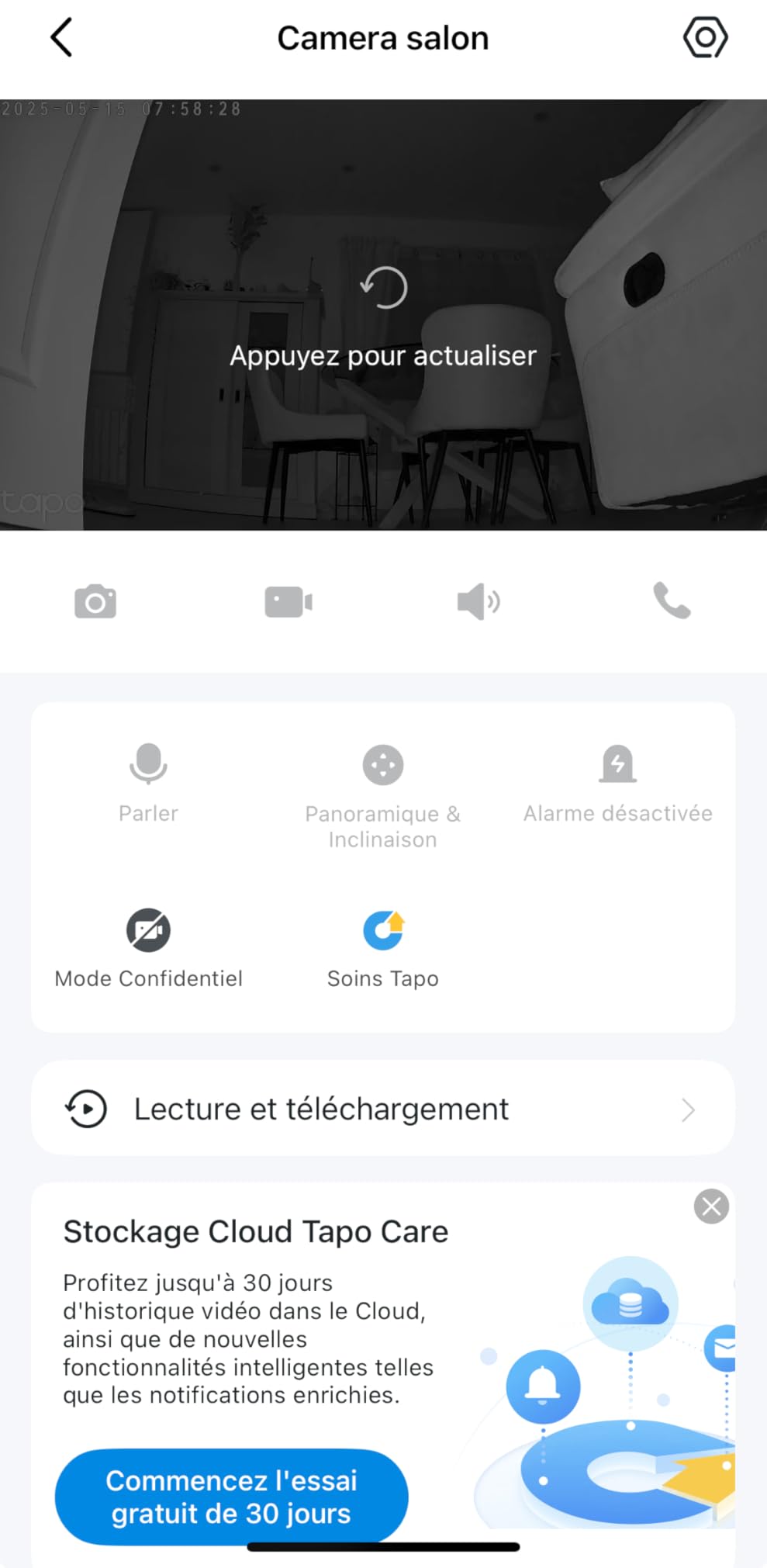767x1568 pixels.
Task: Tap the refresh icon to reload live view
Action: pyautogui.click(x=384, y=289)
